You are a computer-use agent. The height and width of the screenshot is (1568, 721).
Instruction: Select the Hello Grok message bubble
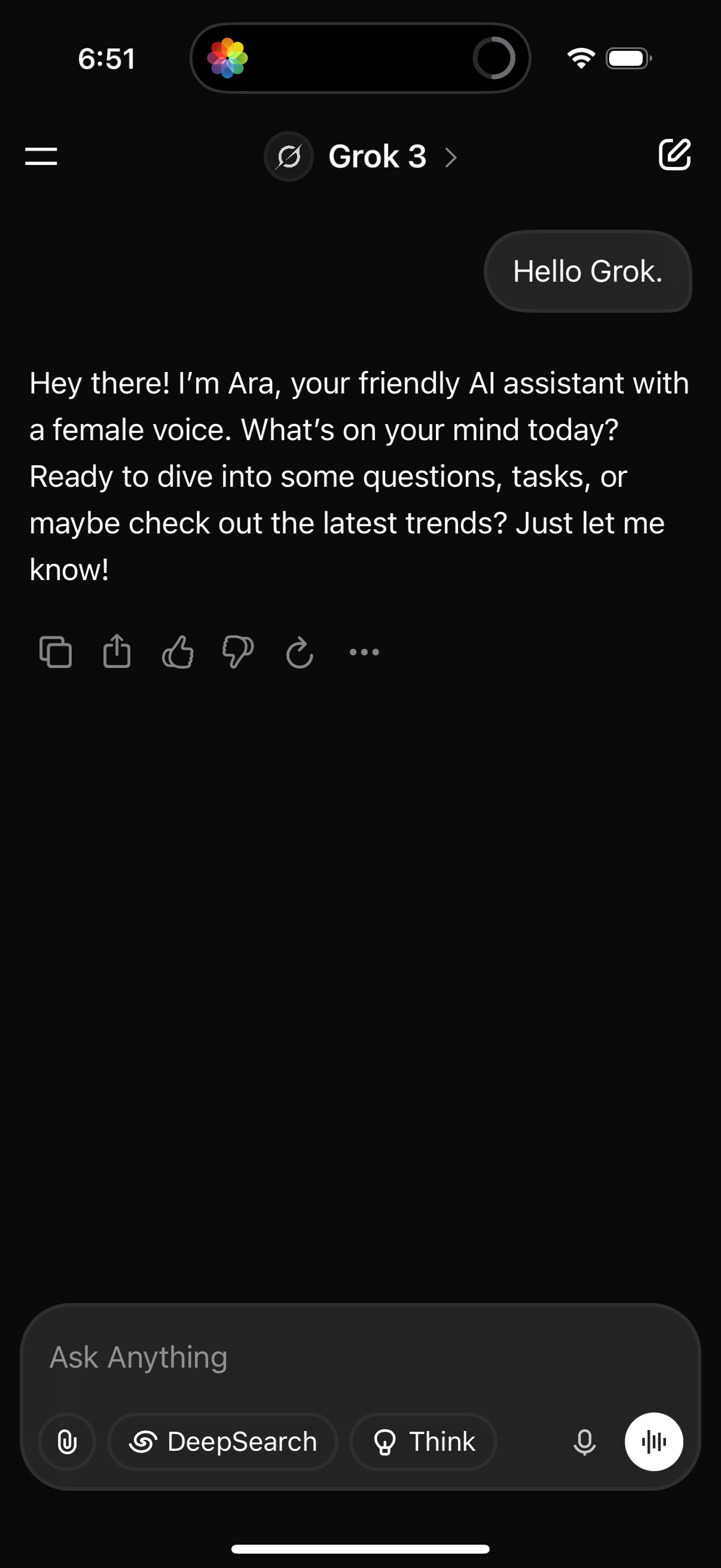pyautogui.click(x=588, y=271)
